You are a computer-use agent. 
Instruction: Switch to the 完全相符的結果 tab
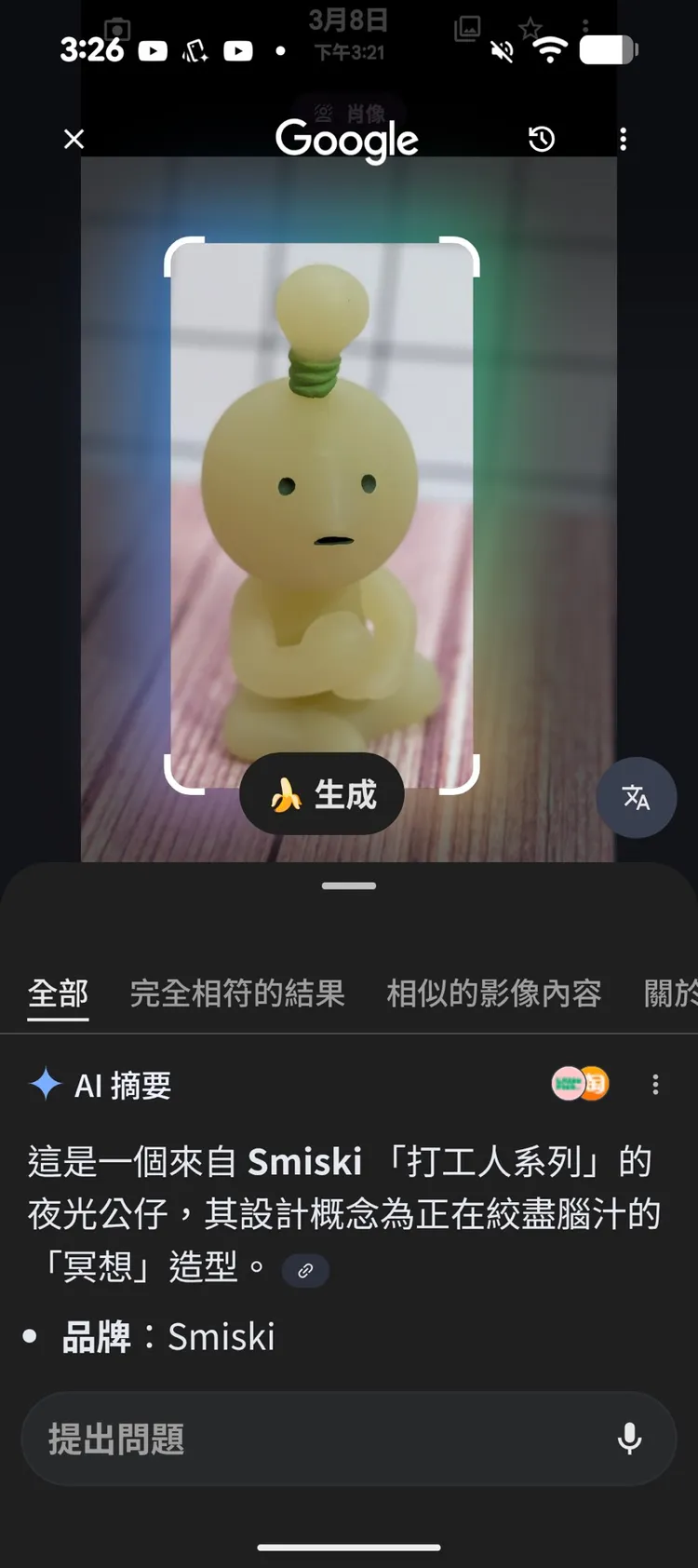(238, 994)
